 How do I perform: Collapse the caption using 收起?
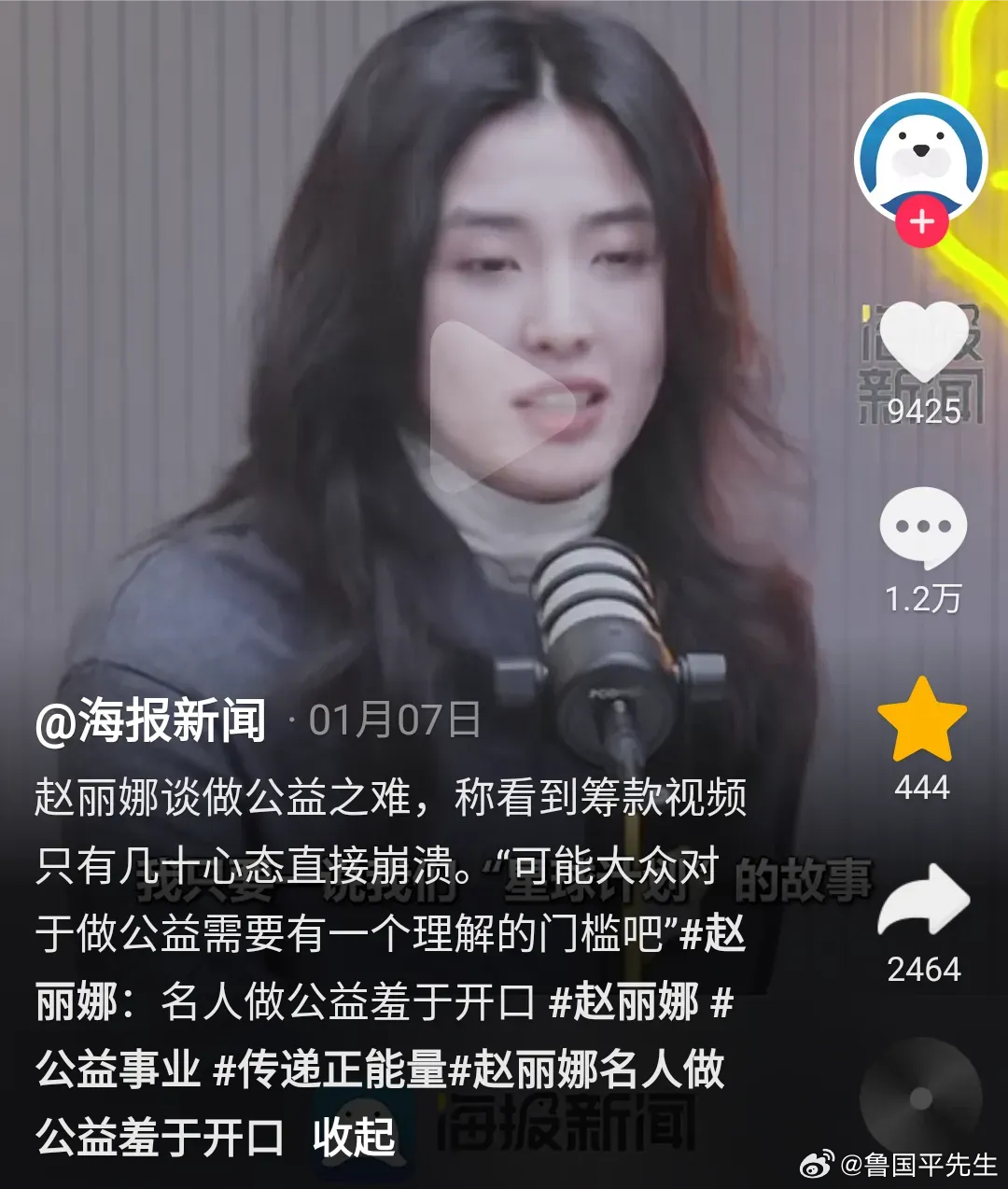(x=357, y=1139)
